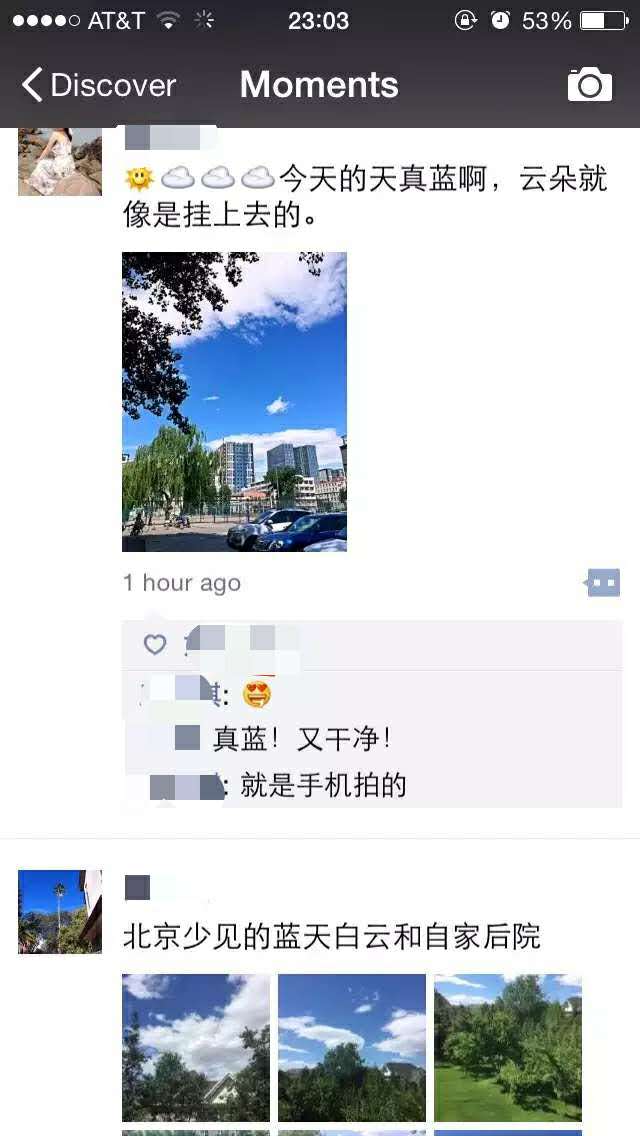Open avatar of the 北京少见的蓝天 post author
The image size is (640, 1136).
59,911
